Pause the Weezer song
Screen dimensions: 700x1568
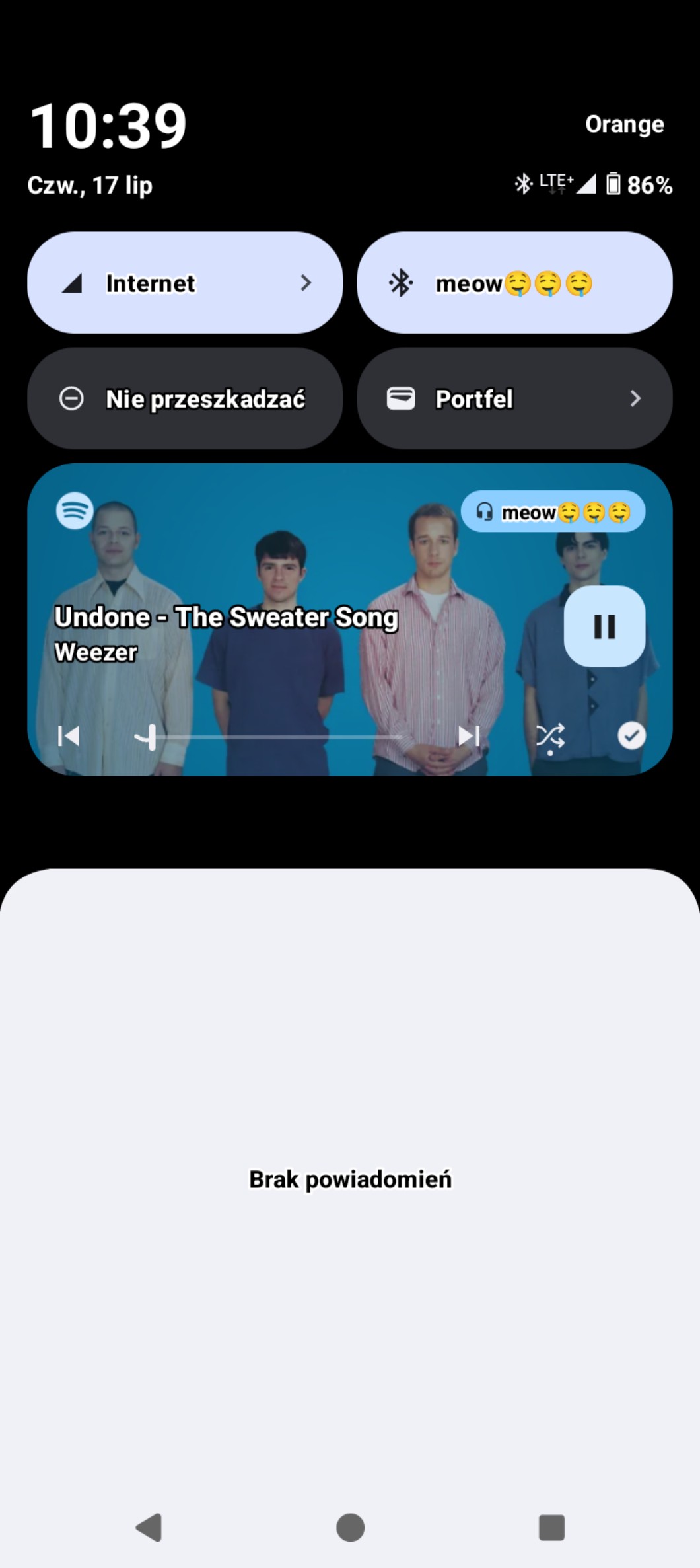click(604, 626)
